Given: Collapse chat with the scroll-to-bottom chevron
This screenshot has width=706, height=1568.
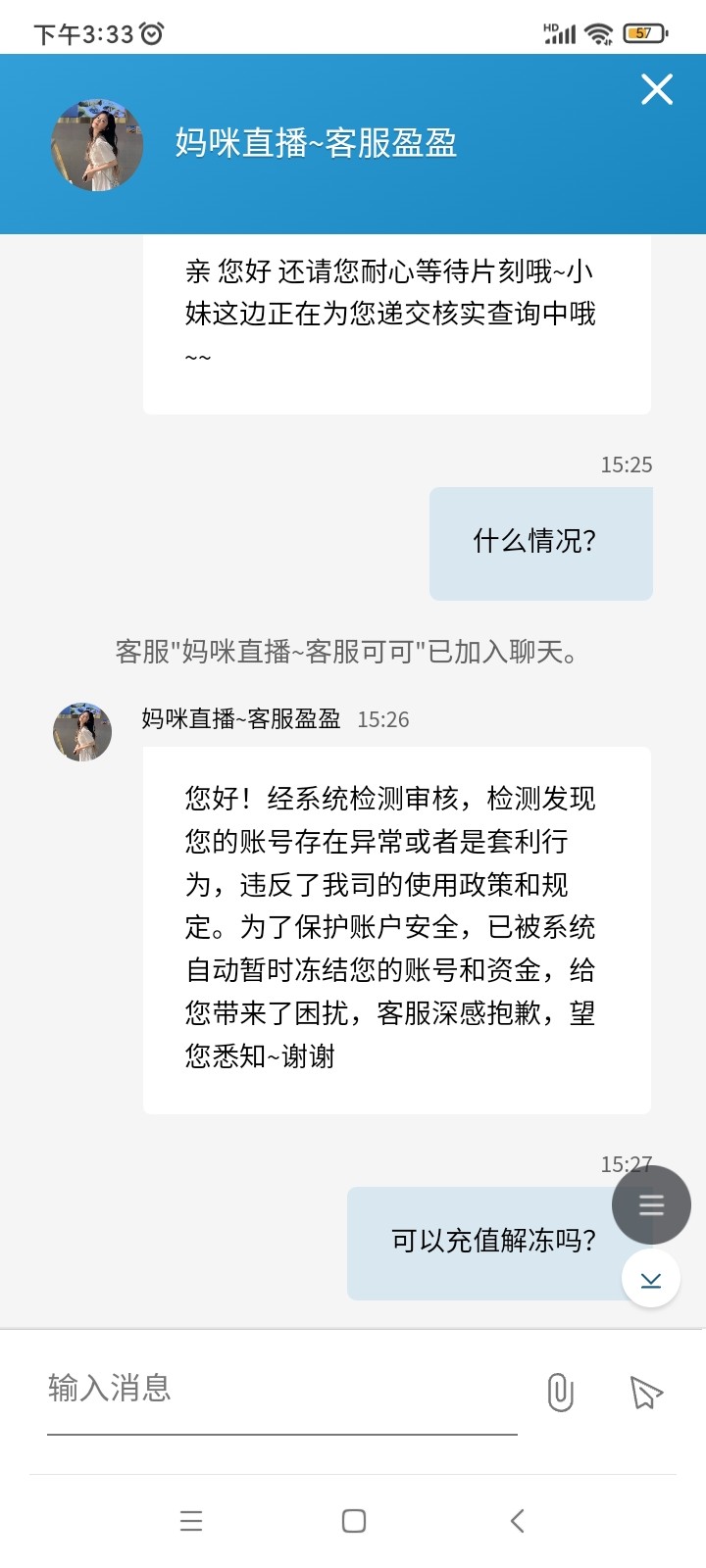Looking at the screenshot, I should (x=650, y=1279).
